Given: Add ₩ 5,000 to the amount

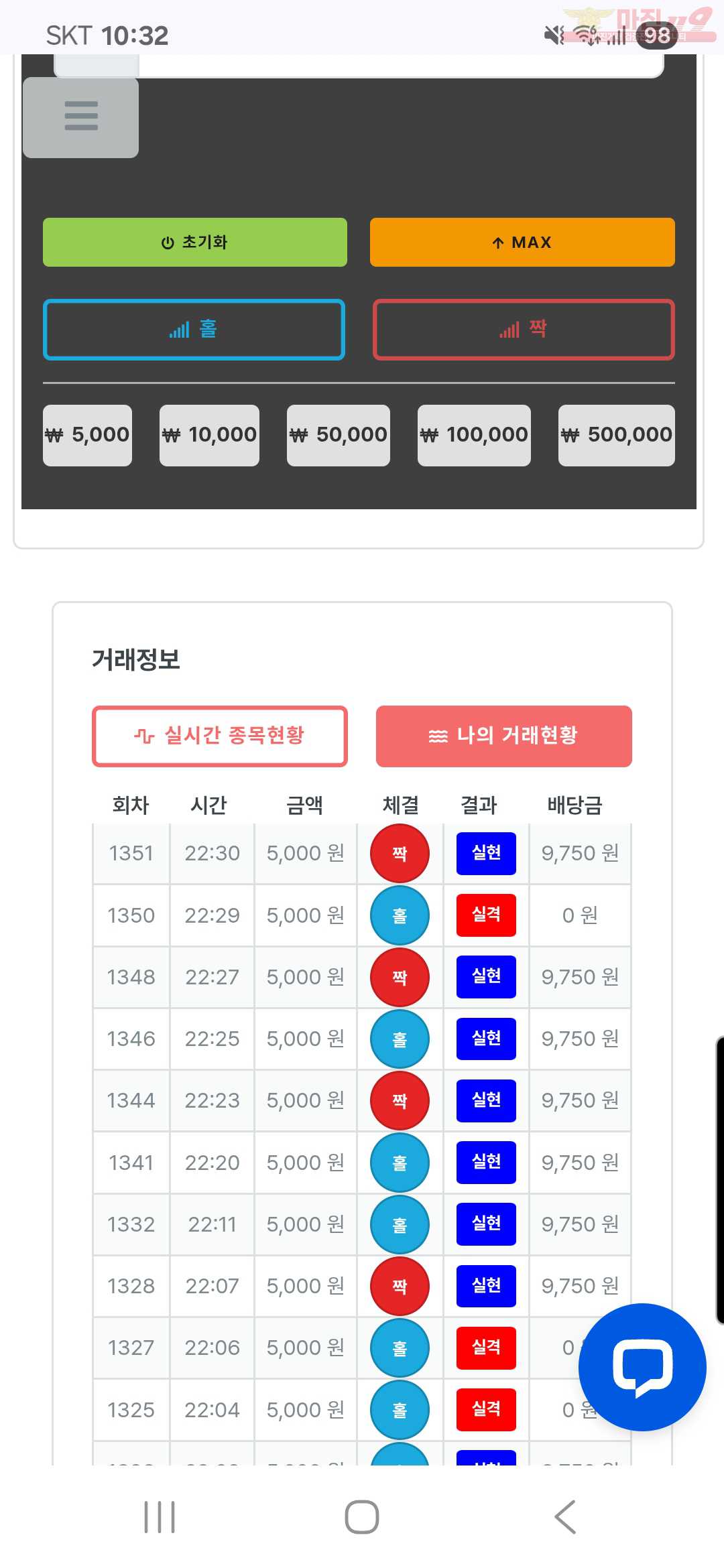Looking at the screenshot, I should 87,435.
